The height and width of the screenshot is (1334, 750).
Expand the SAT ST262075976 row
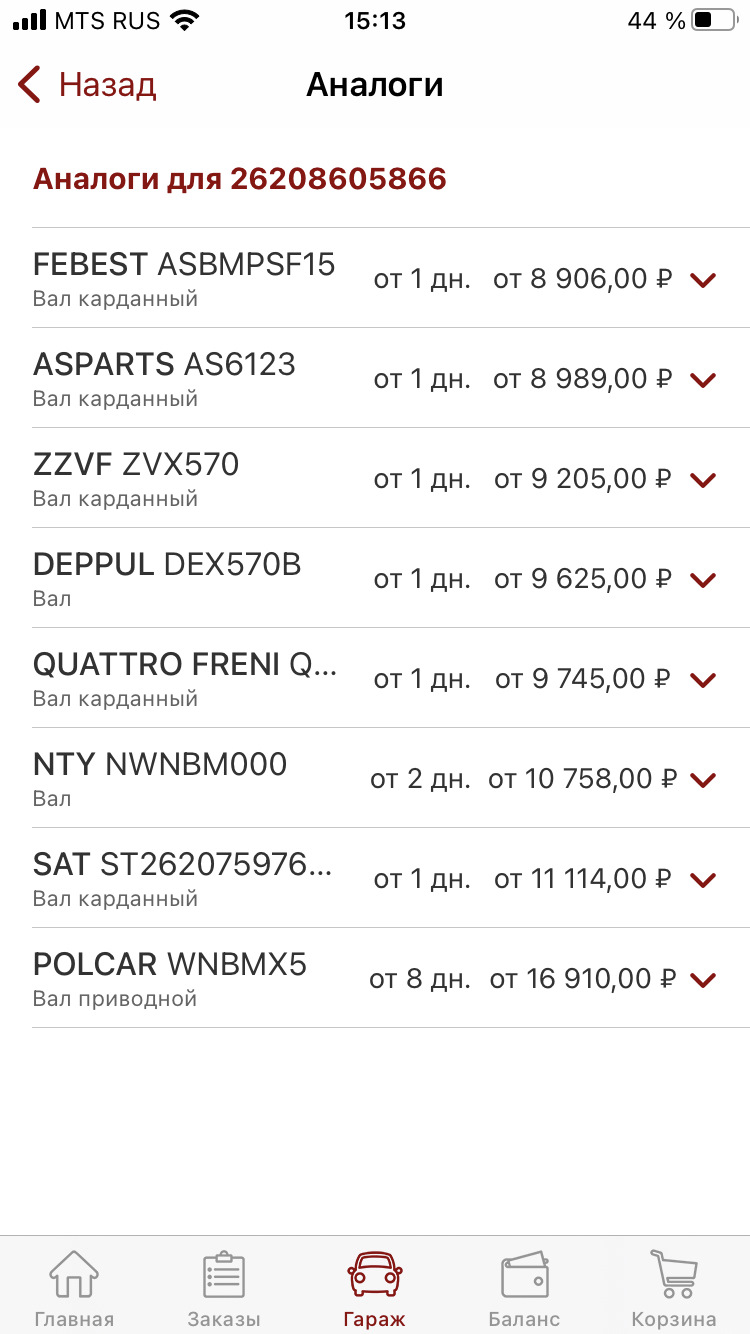point(704,880)
